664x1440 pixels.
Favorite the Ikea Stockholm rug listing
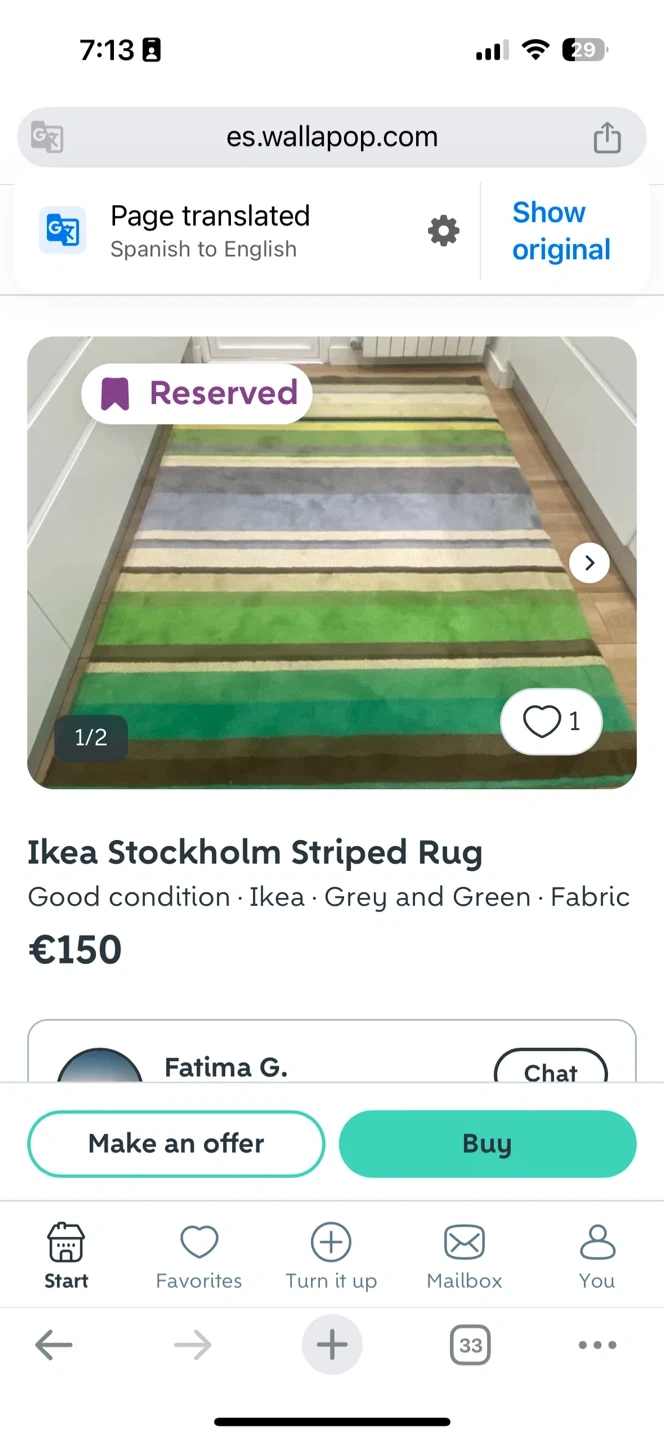[x=551, y=722]
